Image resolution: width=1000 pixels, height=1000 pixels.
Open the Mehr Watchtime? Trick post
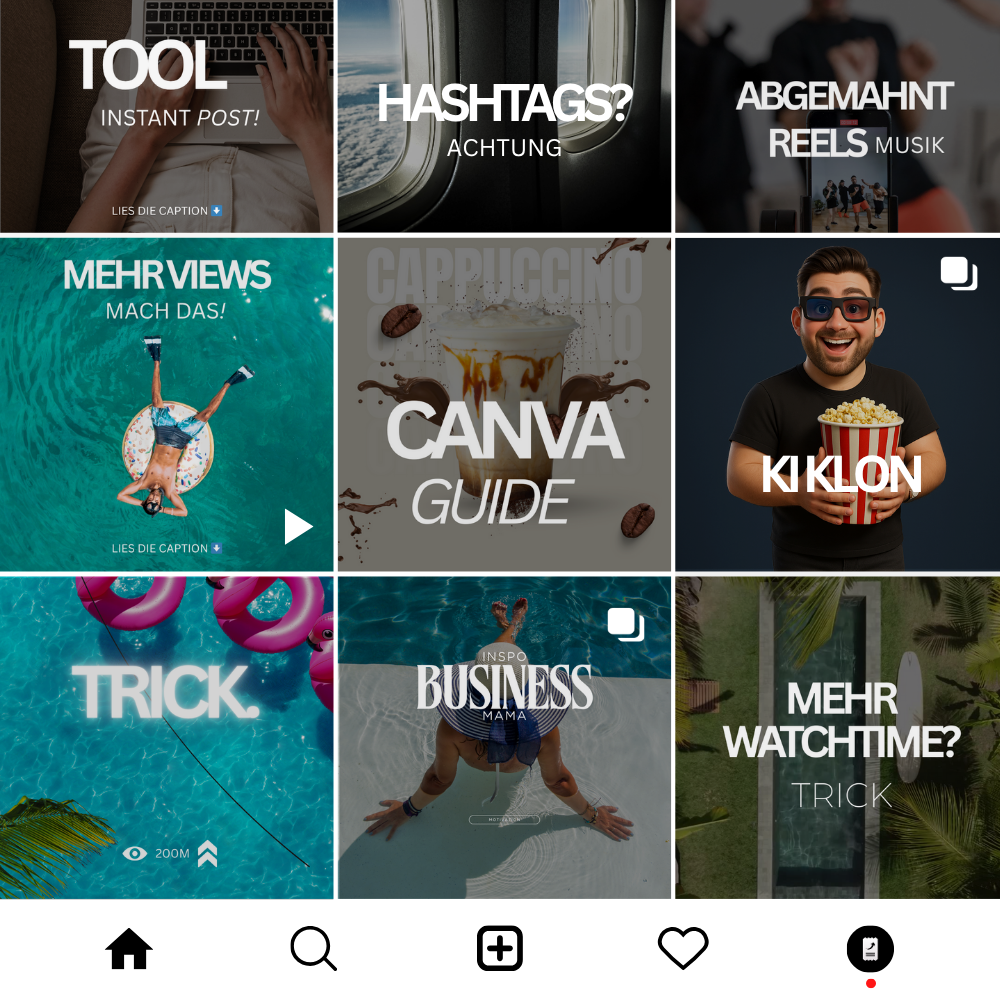click(838, 736)
